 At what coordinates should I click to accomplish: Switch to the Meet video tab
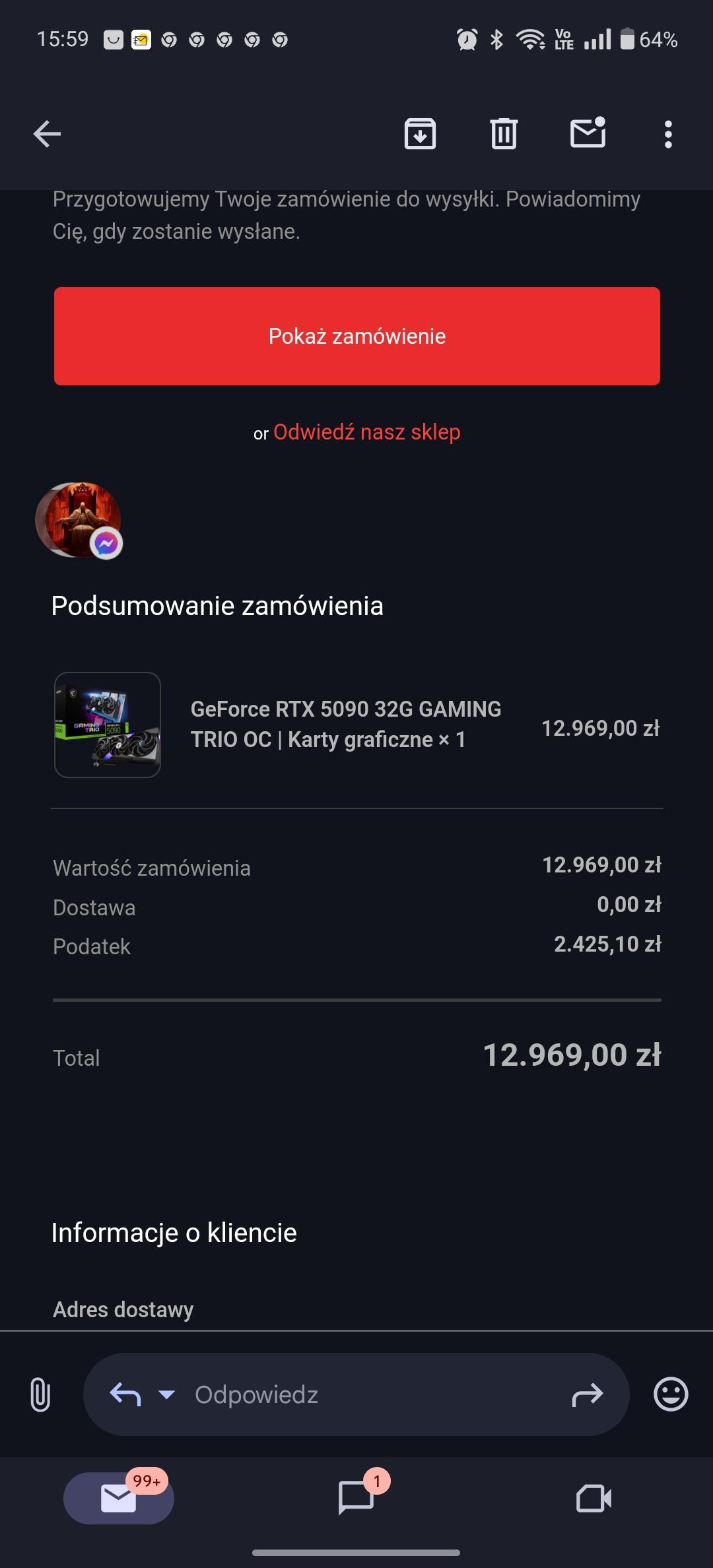pyautogui.click(x=594, y=1498)
